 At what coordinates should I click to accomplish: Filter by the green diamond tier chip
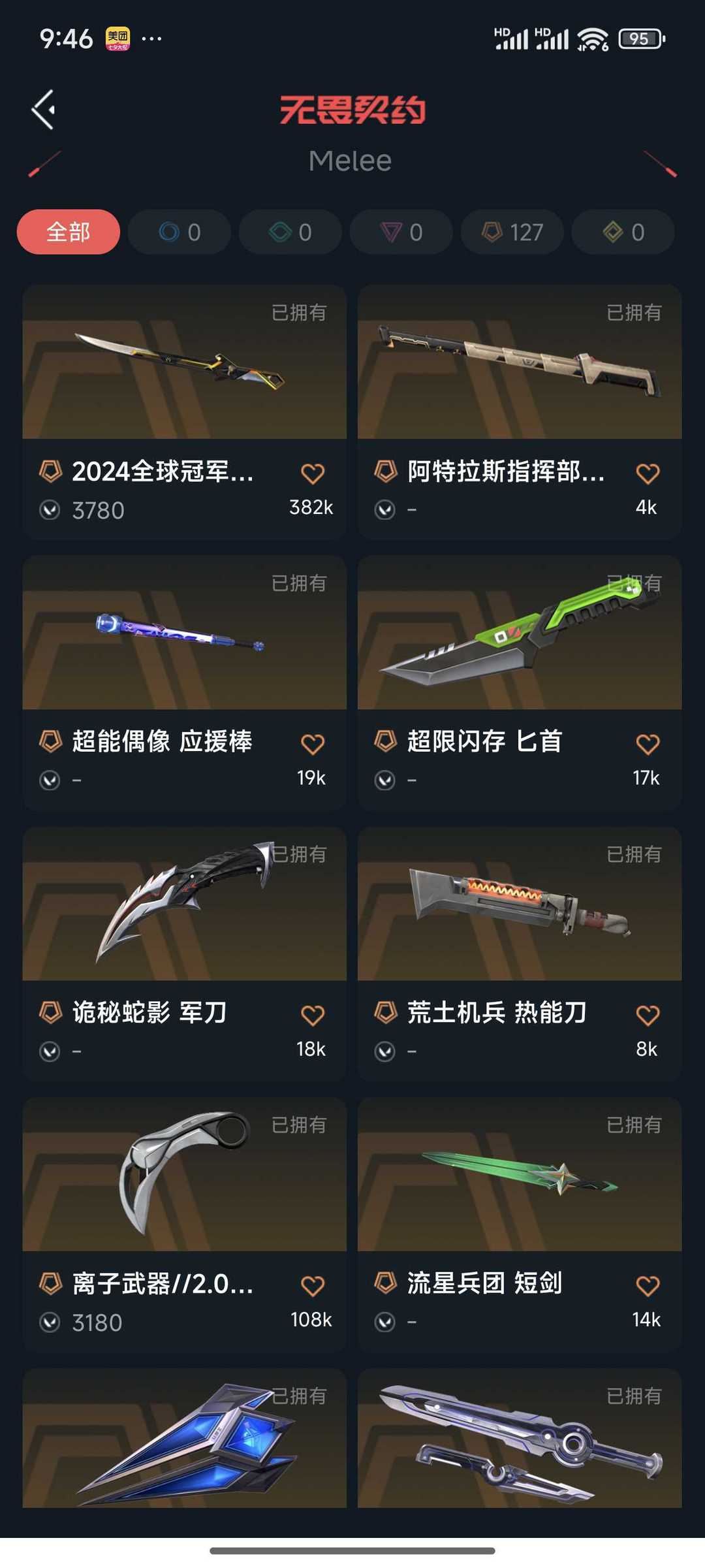[x=290, y=232]
